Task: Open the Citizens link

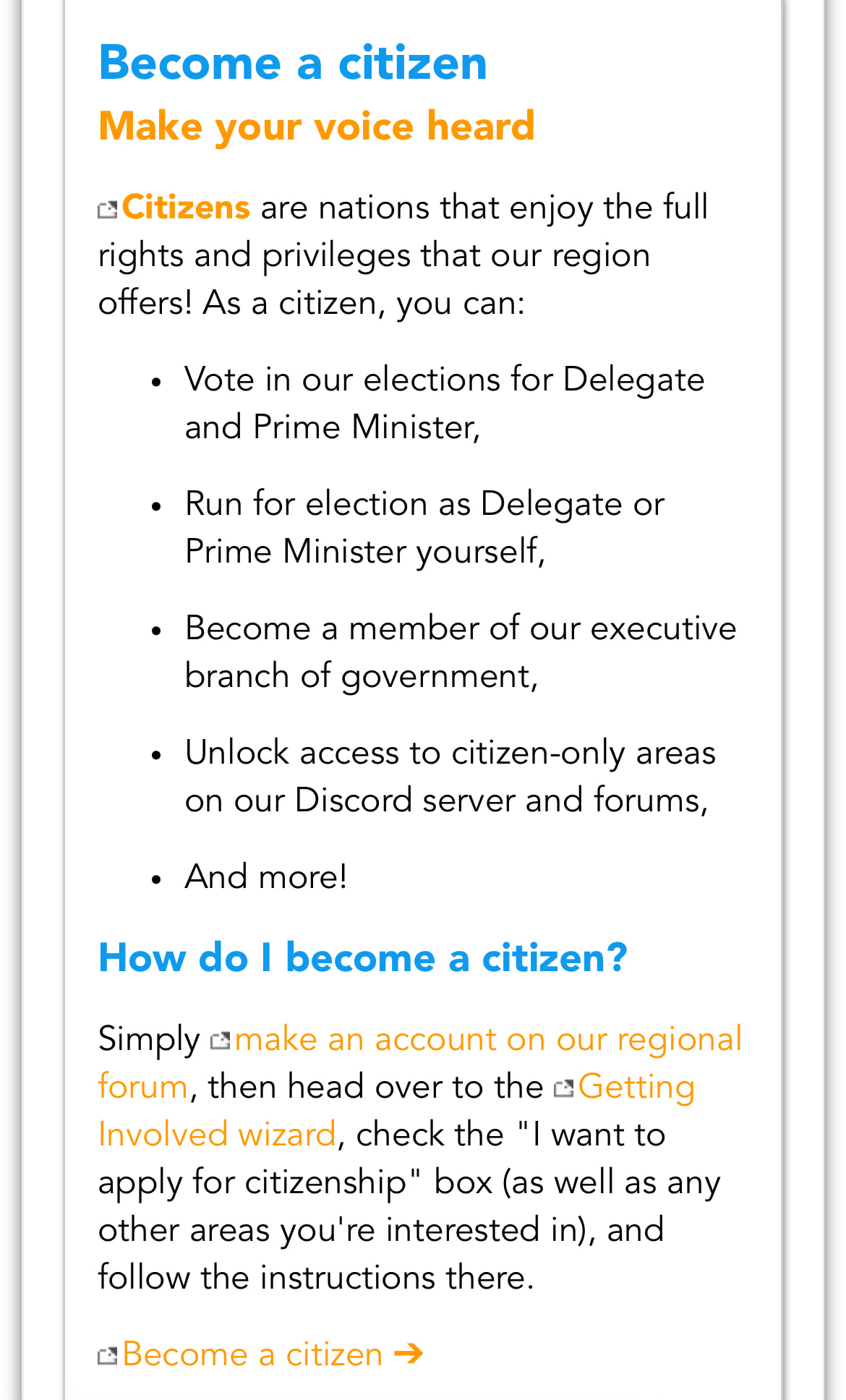Action: (x=185, y=208)
